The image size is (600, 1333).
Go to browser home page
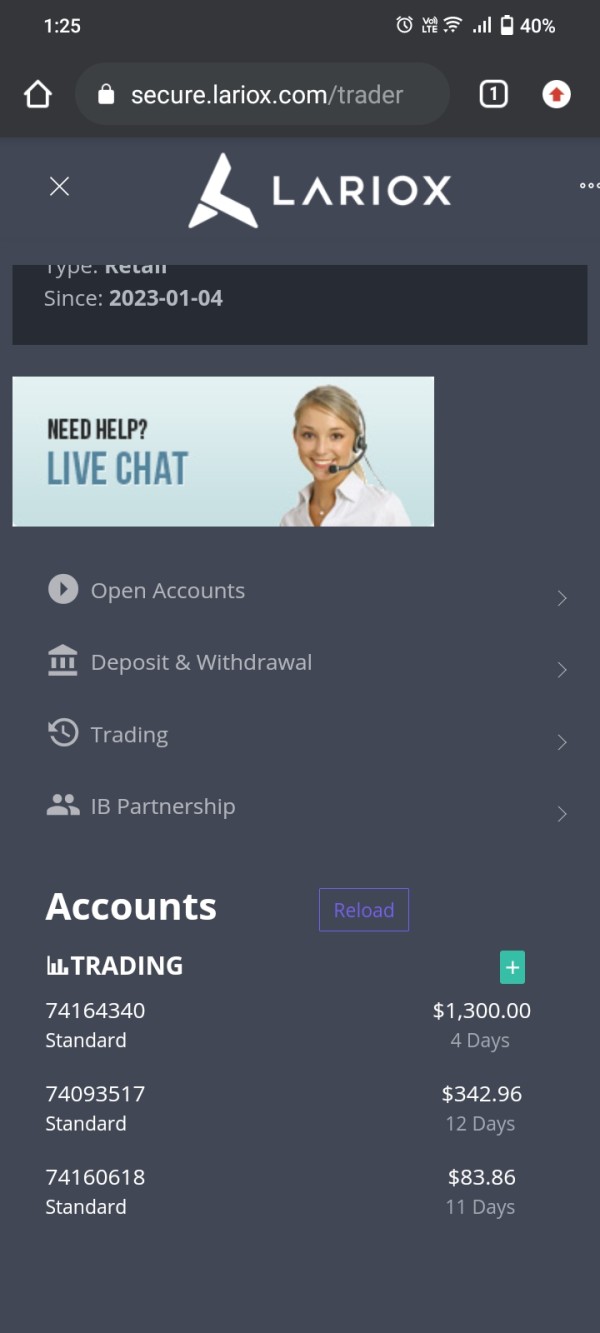coord(37,95)
